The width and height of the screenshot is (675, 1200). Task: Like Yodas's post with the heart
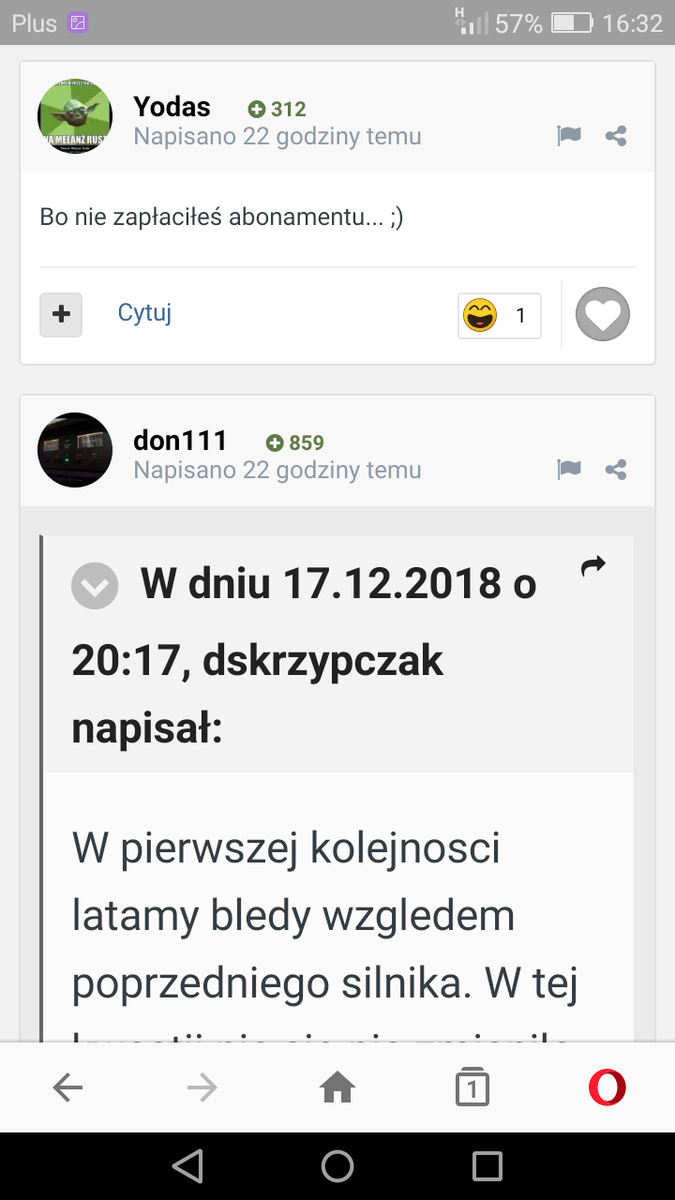603,315
